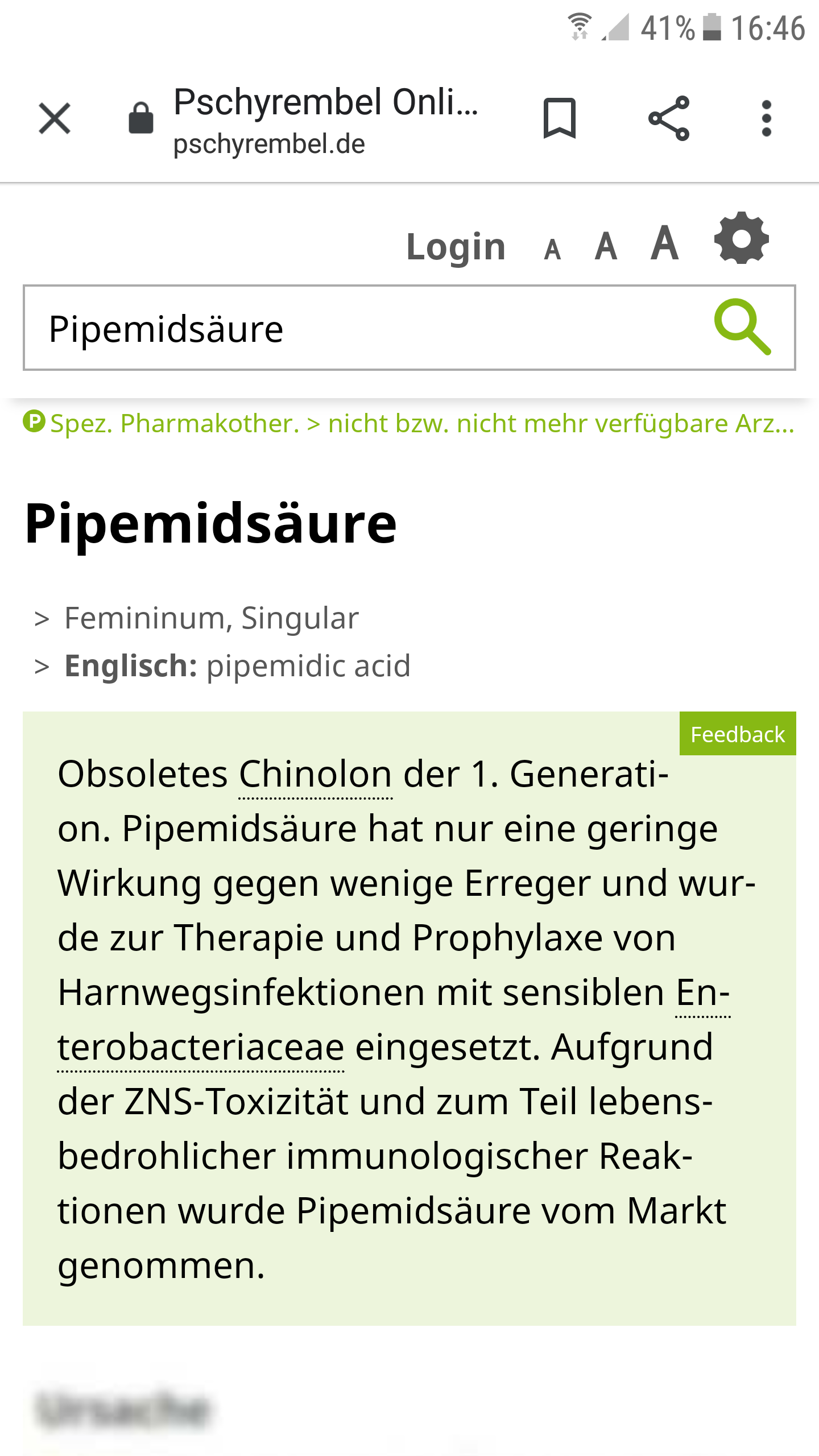Open the Feedback button
Viewport: 819px width, 1456px height.
click(x=737, y=734)
